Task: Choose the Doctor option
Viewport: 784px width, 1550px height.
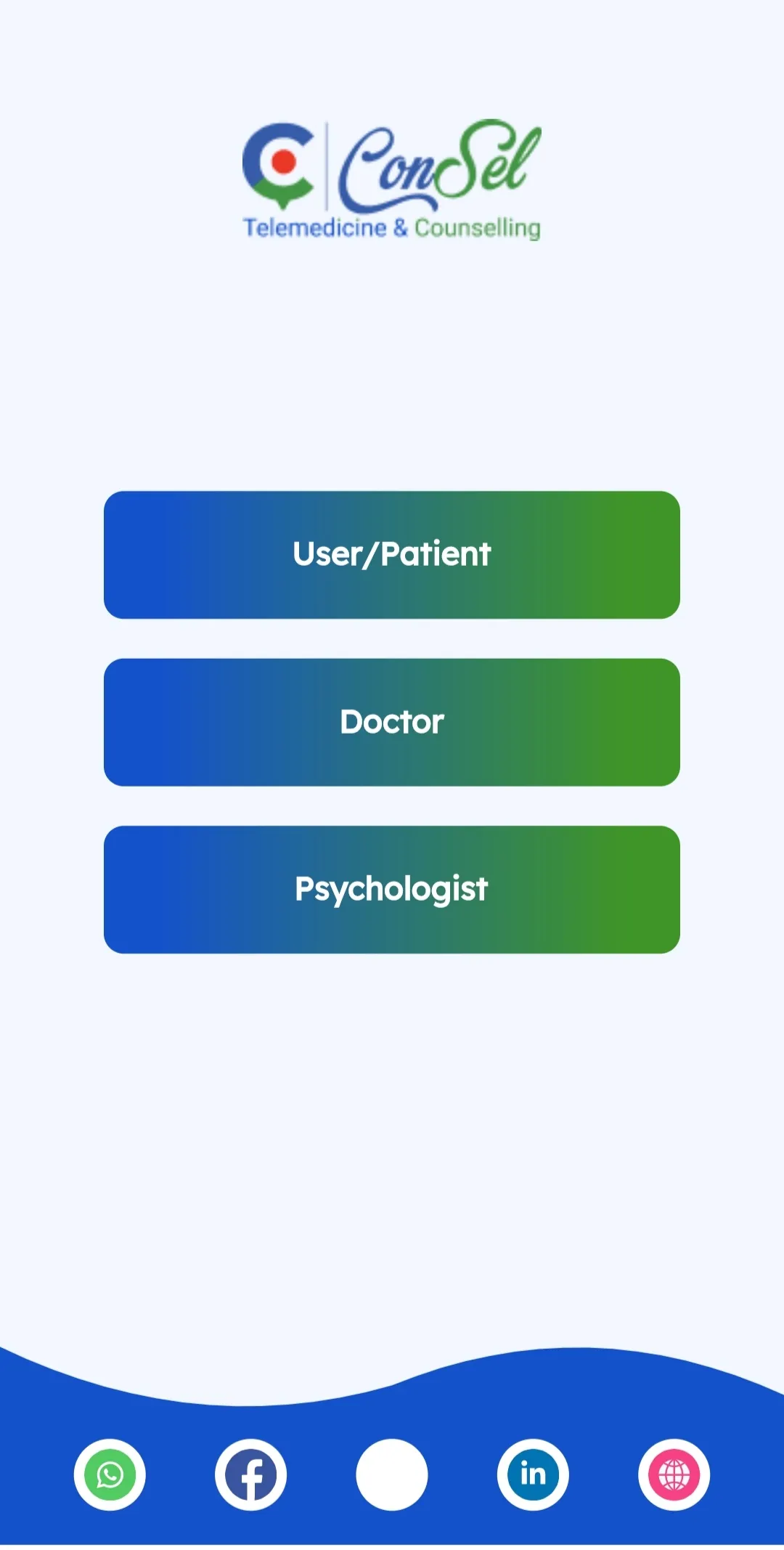Action: [x=392, y=722]
